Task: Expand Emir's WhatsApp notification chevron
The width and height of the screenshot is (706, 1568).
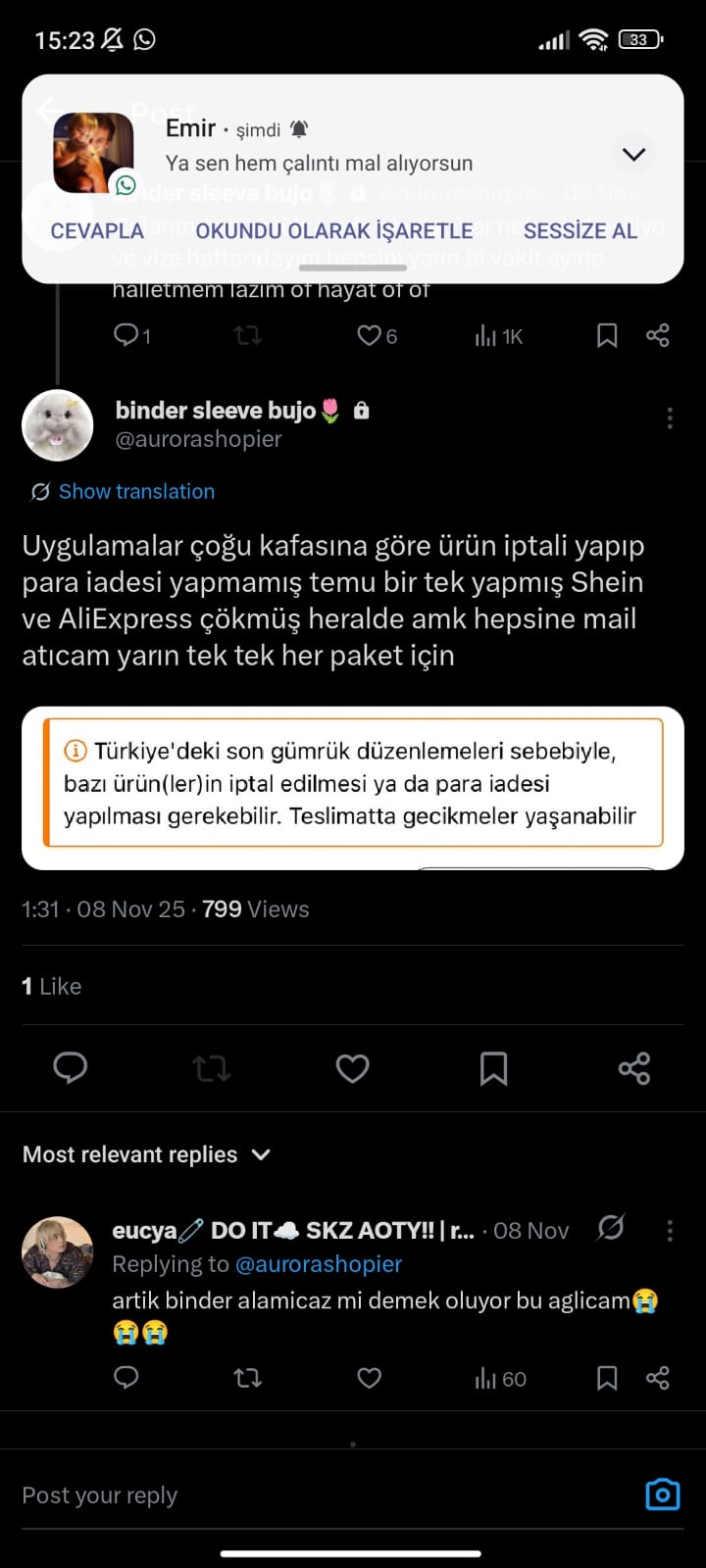Action: 634,155
